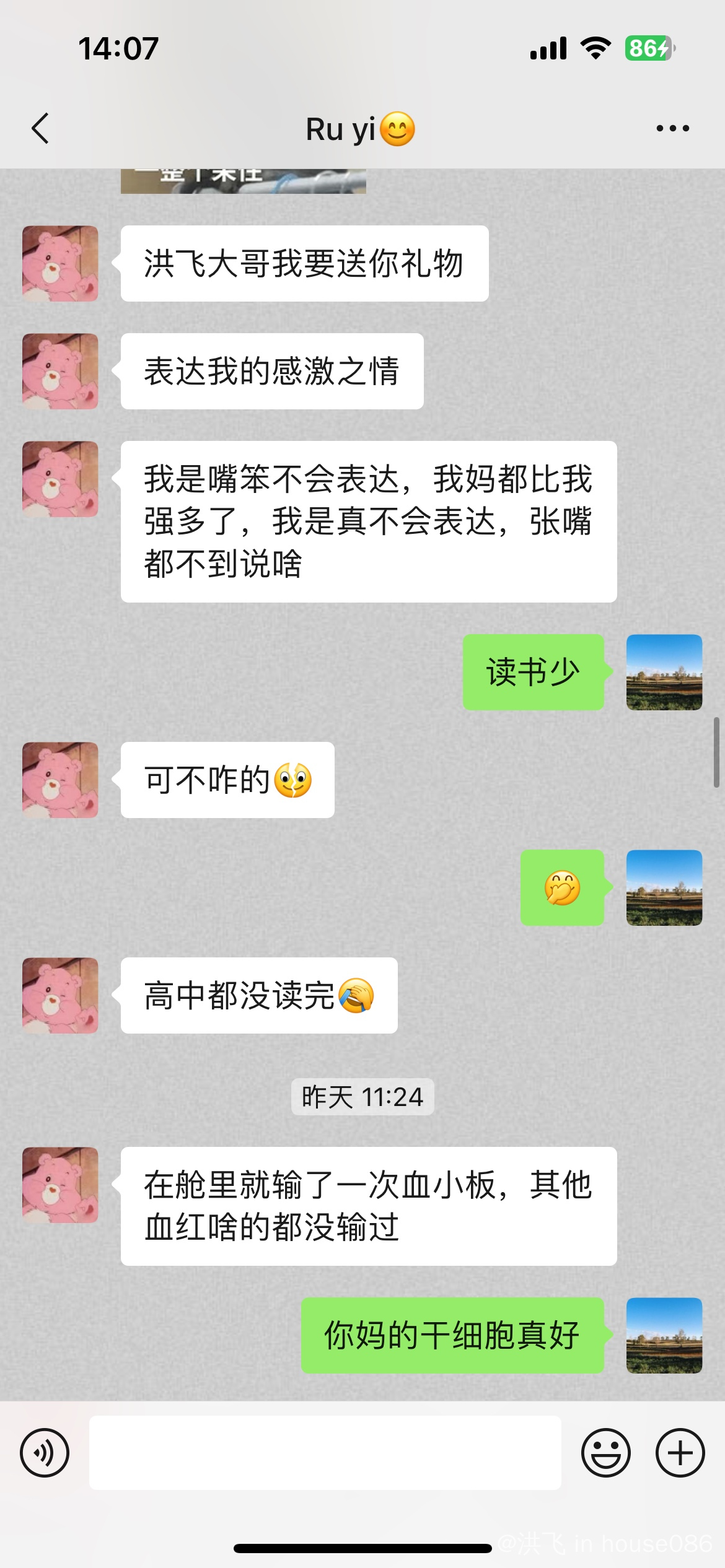This screenshot has width=725, height=1568.
Task: Tap landscape avatar beside 你妈的干细胞真好
Action: pos(664,1336)
